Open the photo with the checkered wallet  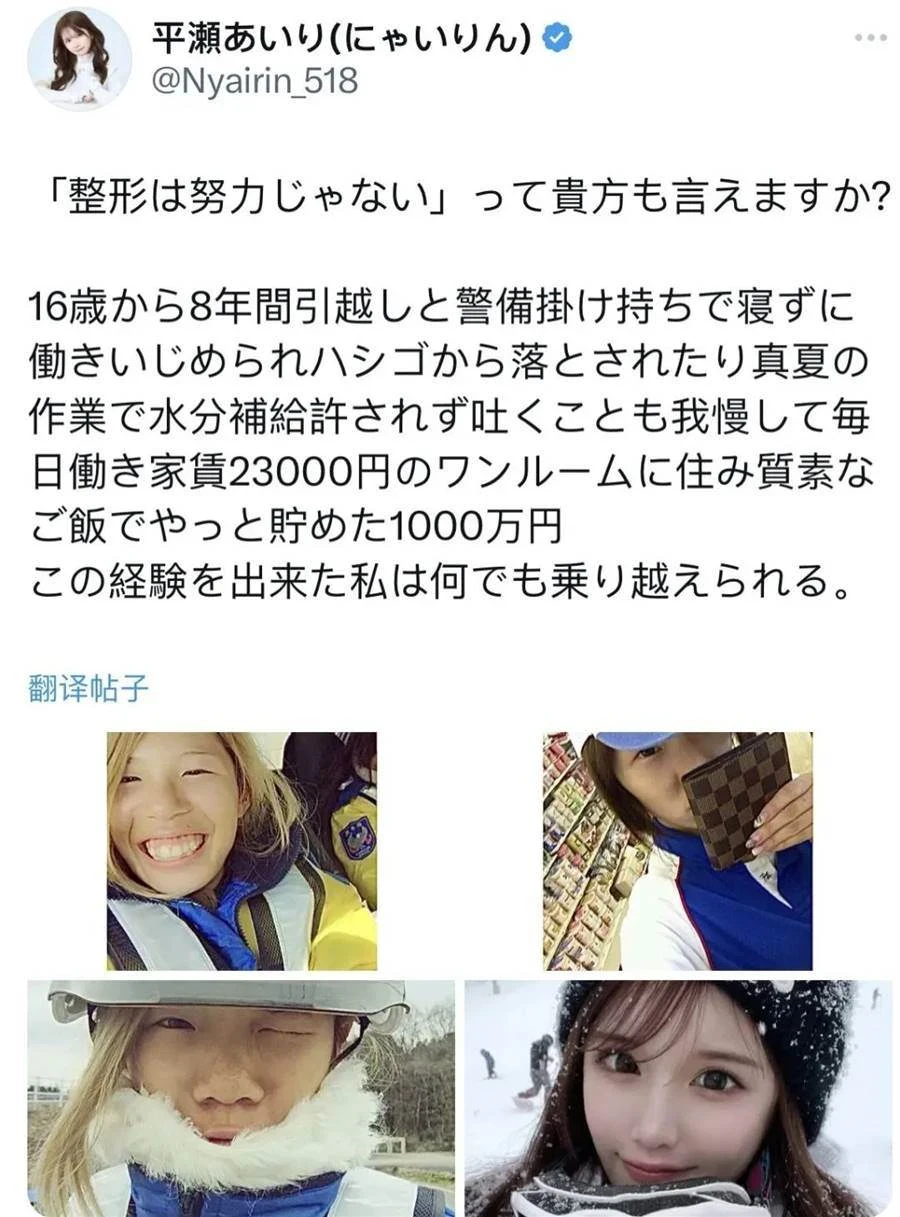tap(677, 851)
